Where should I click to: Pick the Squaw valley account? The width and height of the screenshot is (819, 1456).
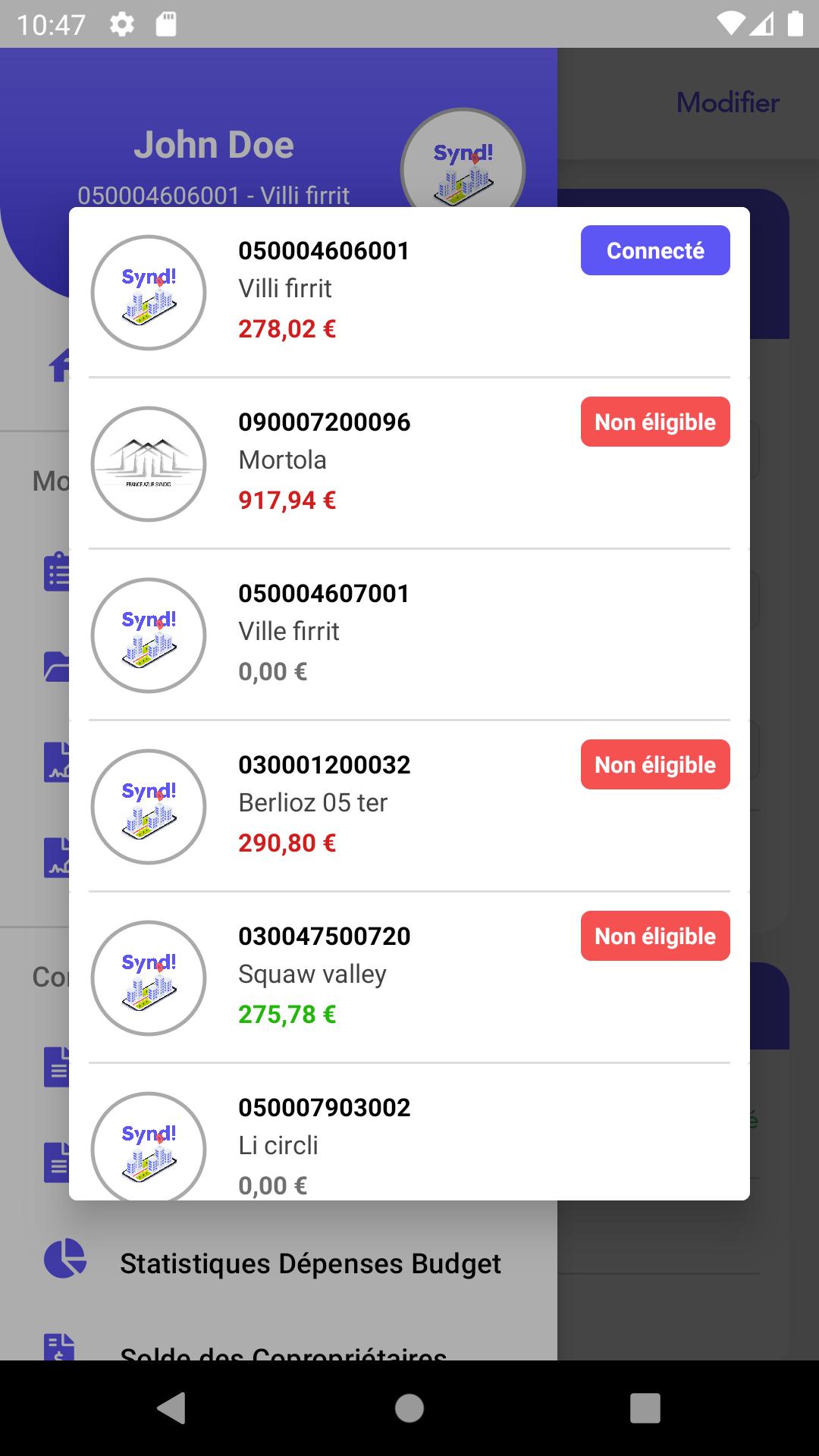pos(409,977)
